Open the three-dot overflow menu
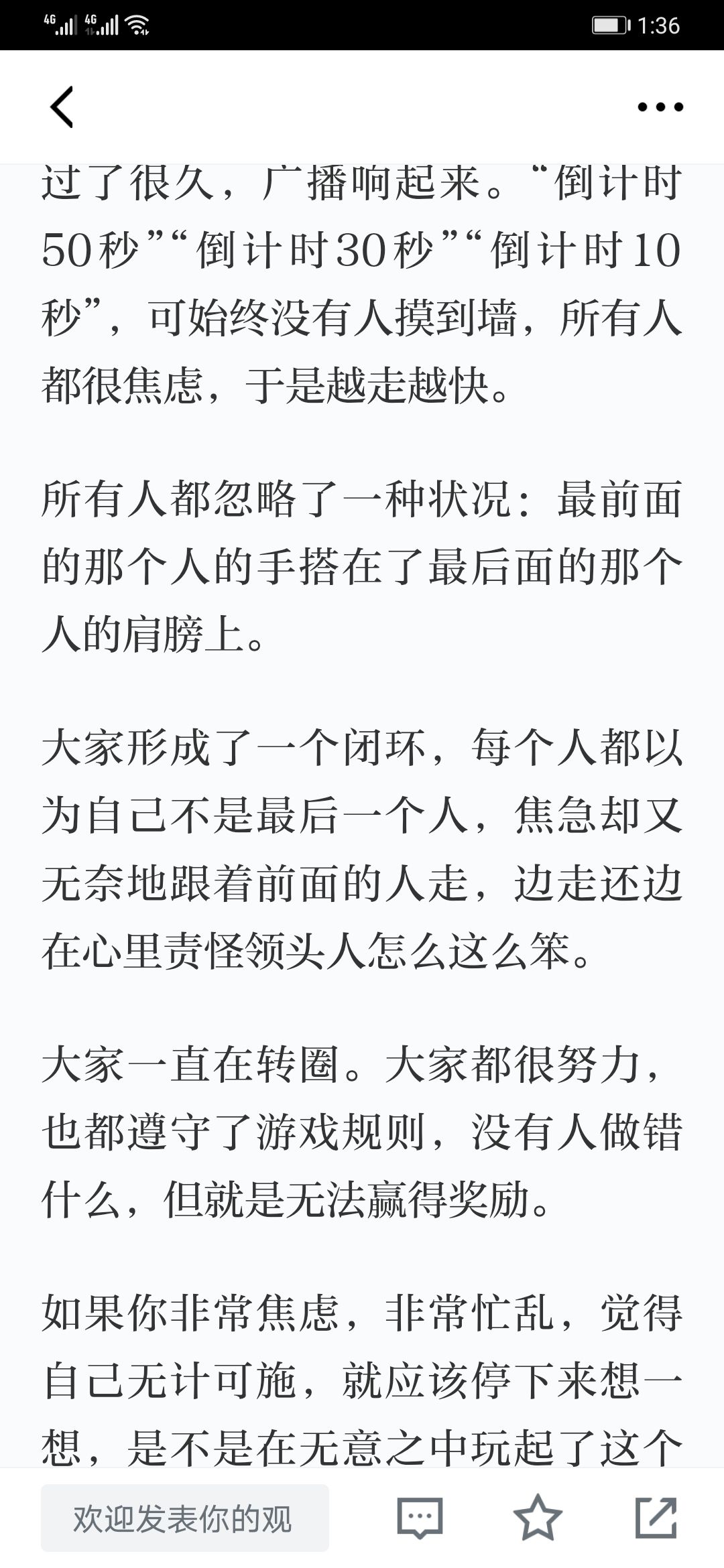Image resolution: width=724 pixels, height=1568 pixels. click(x=660, y=107)
